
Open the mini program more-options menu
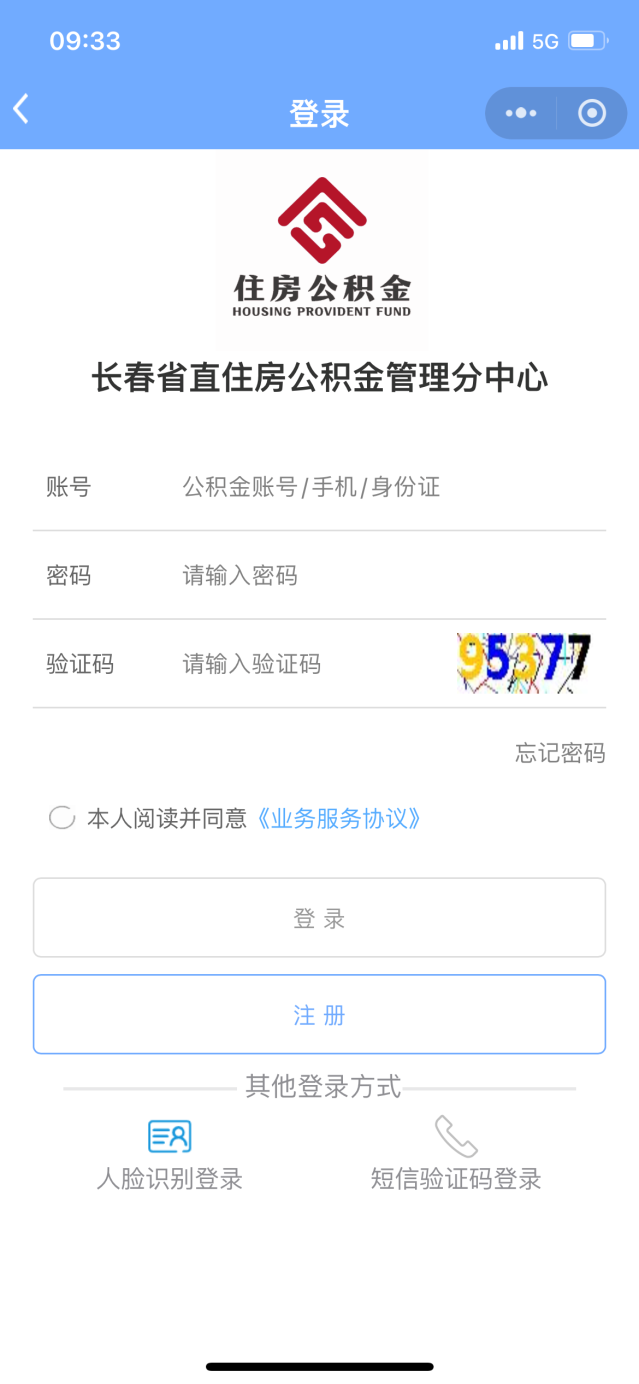pyautogui.click(x=521, y=113)
